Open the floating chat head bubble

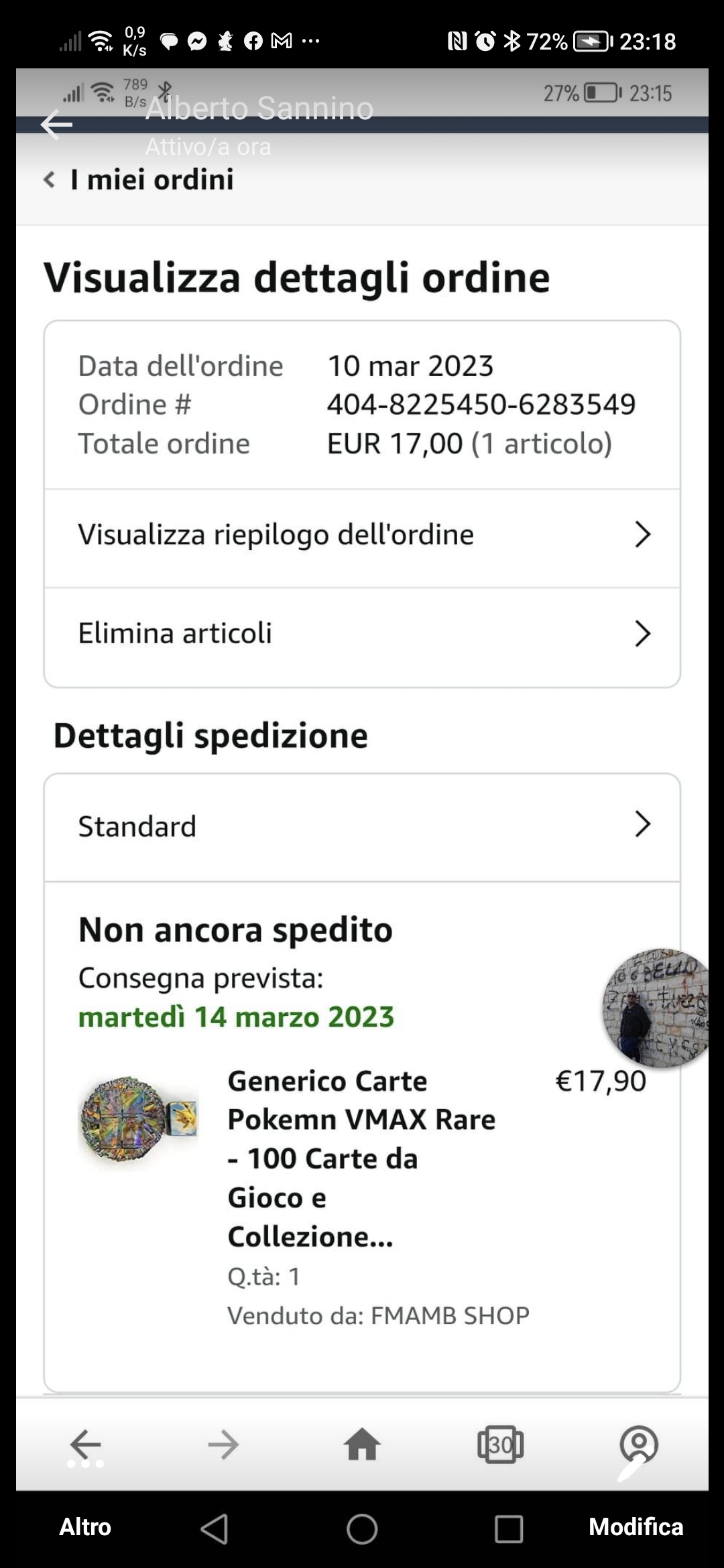click(x=656, y=1008)
